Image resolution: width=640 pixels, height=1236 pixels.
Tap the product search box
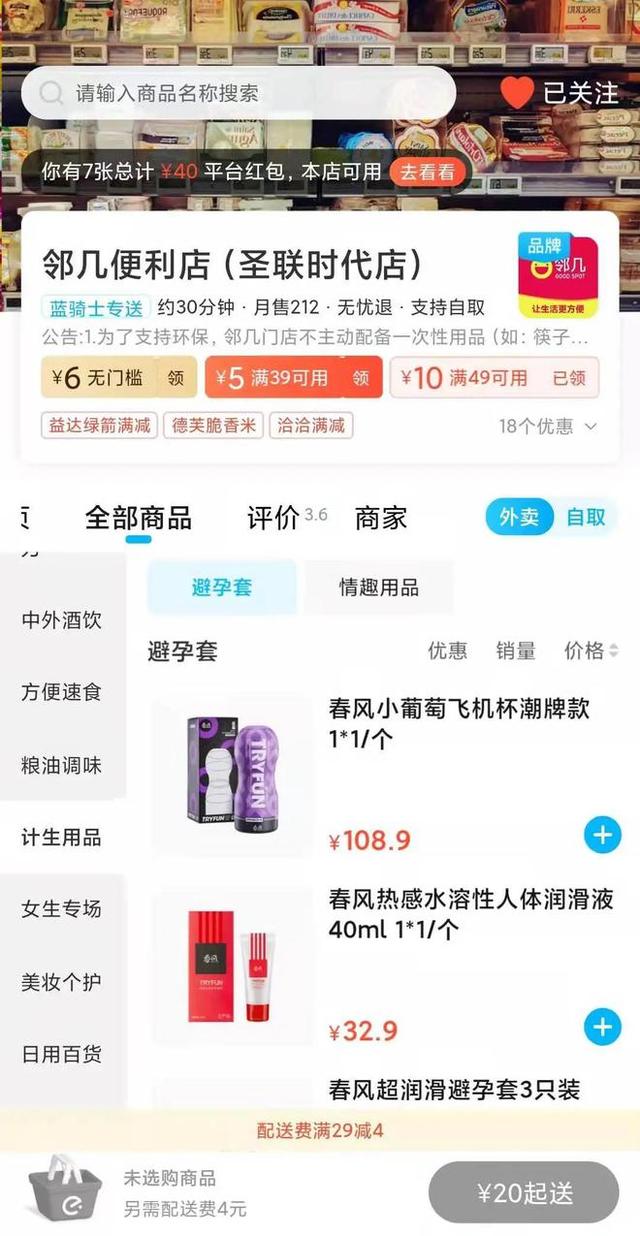click(x=238, y=94)
